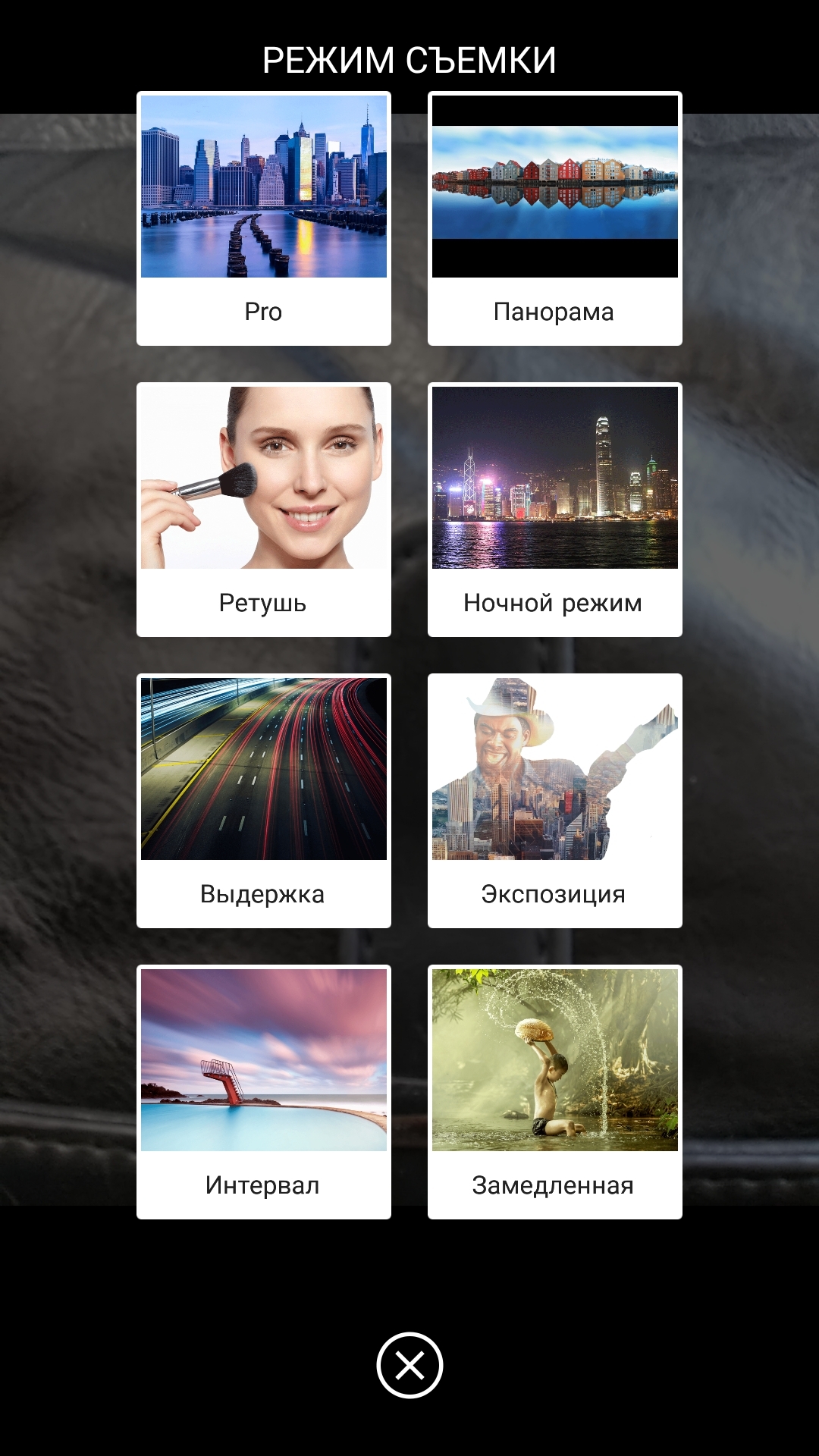Close the shooting mode menu
Viewport: 819px width, 1456px height.
point(409,1365)
